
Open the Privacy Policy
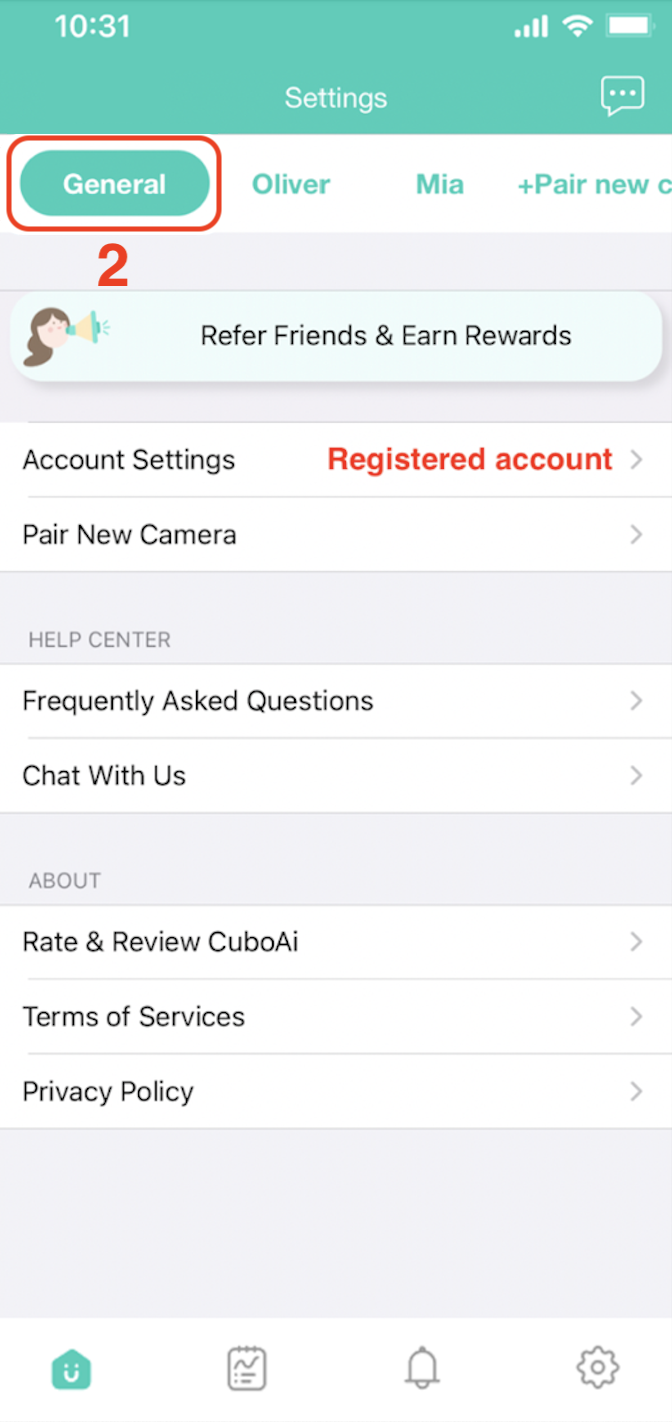(336, 1092)
